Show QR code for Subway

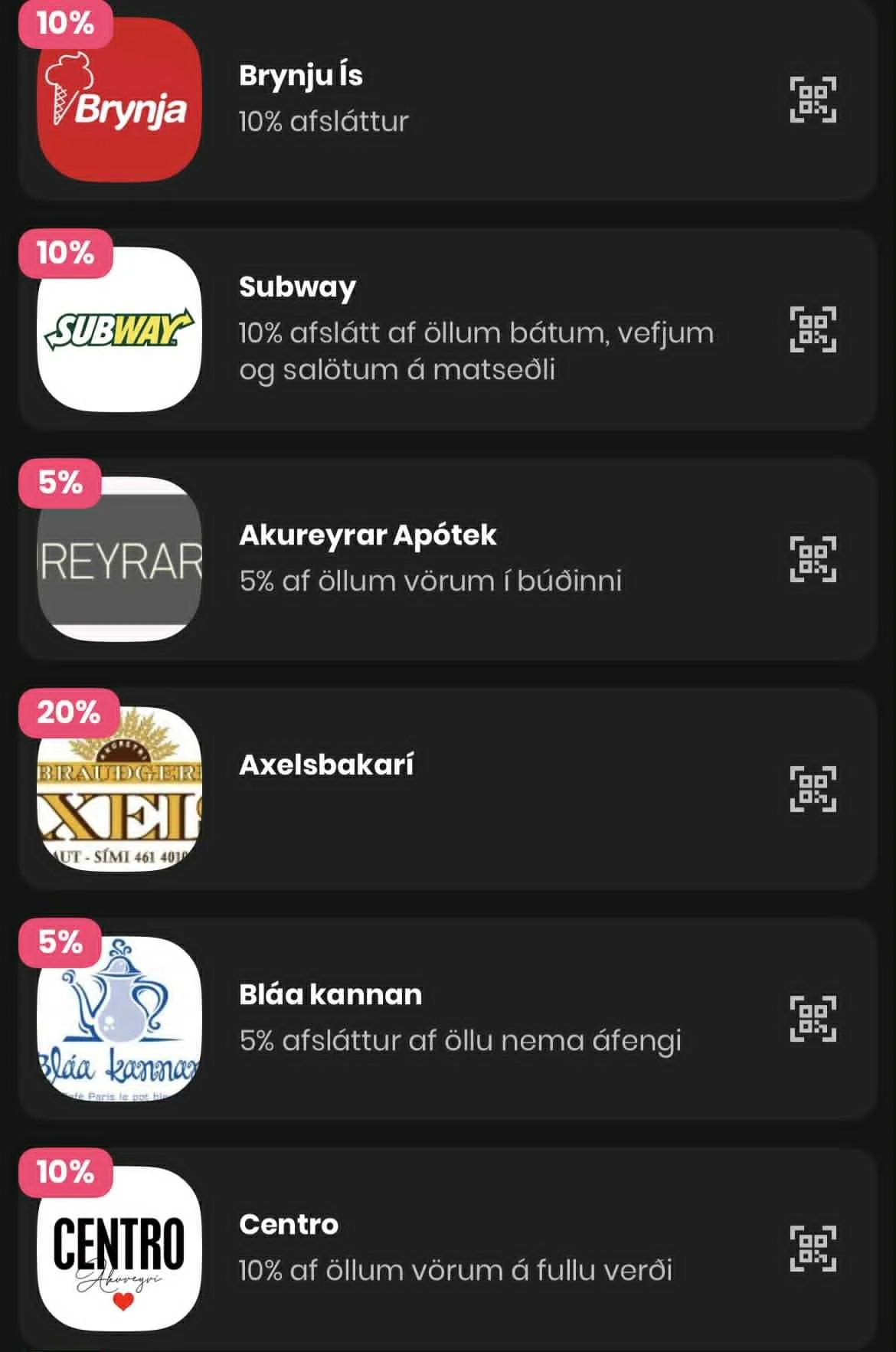click(813, 329)
